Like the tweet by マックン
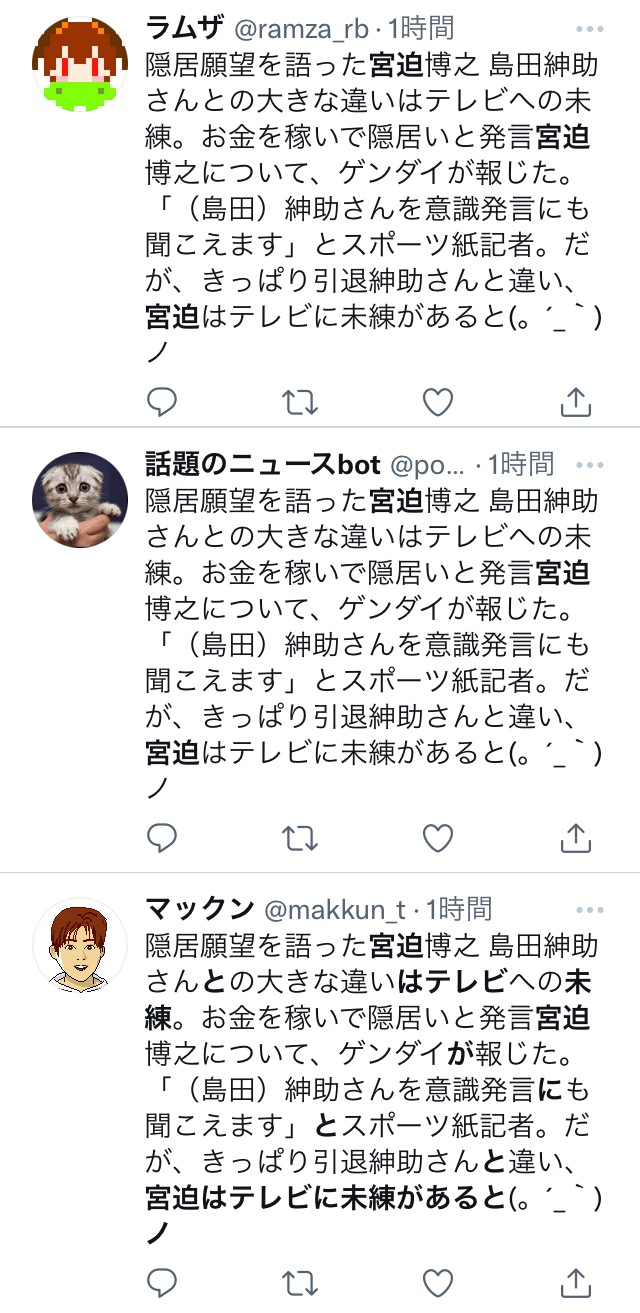This screenshot has width=640, height=1313. coord(438,1282)
